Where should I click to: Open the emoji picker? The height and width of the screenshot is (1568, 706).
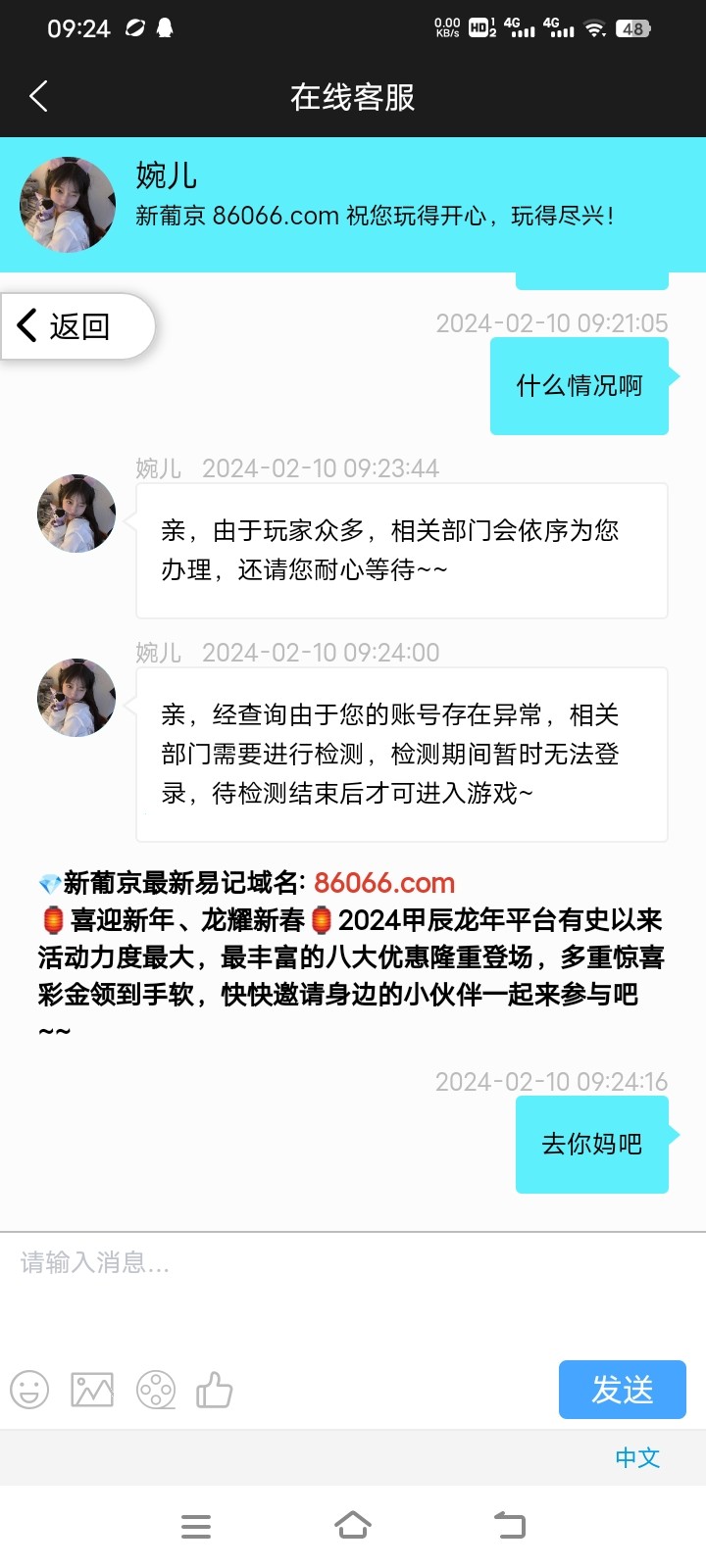click(x=29, y=1390)
